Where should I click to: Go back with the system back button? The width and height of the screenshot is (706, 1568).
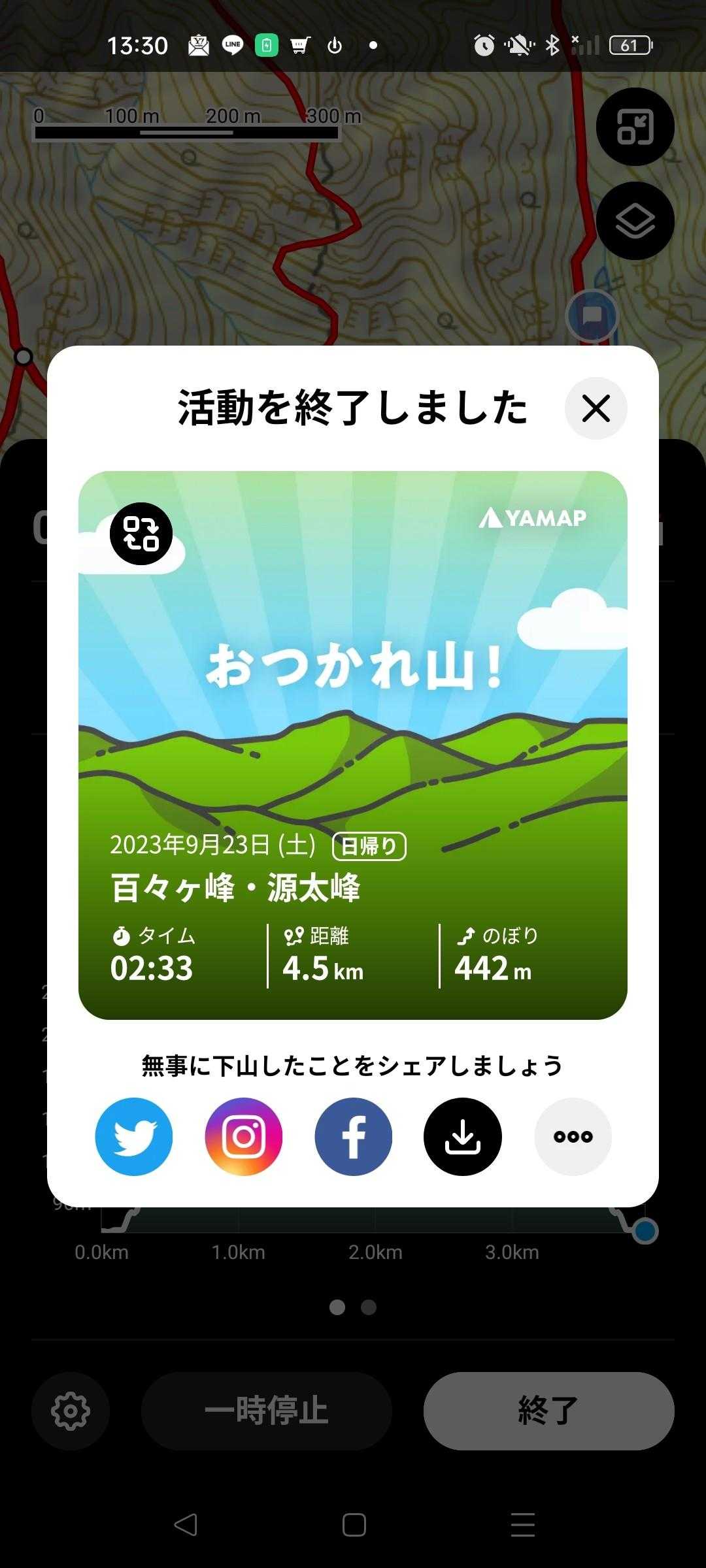point(186,1525)
